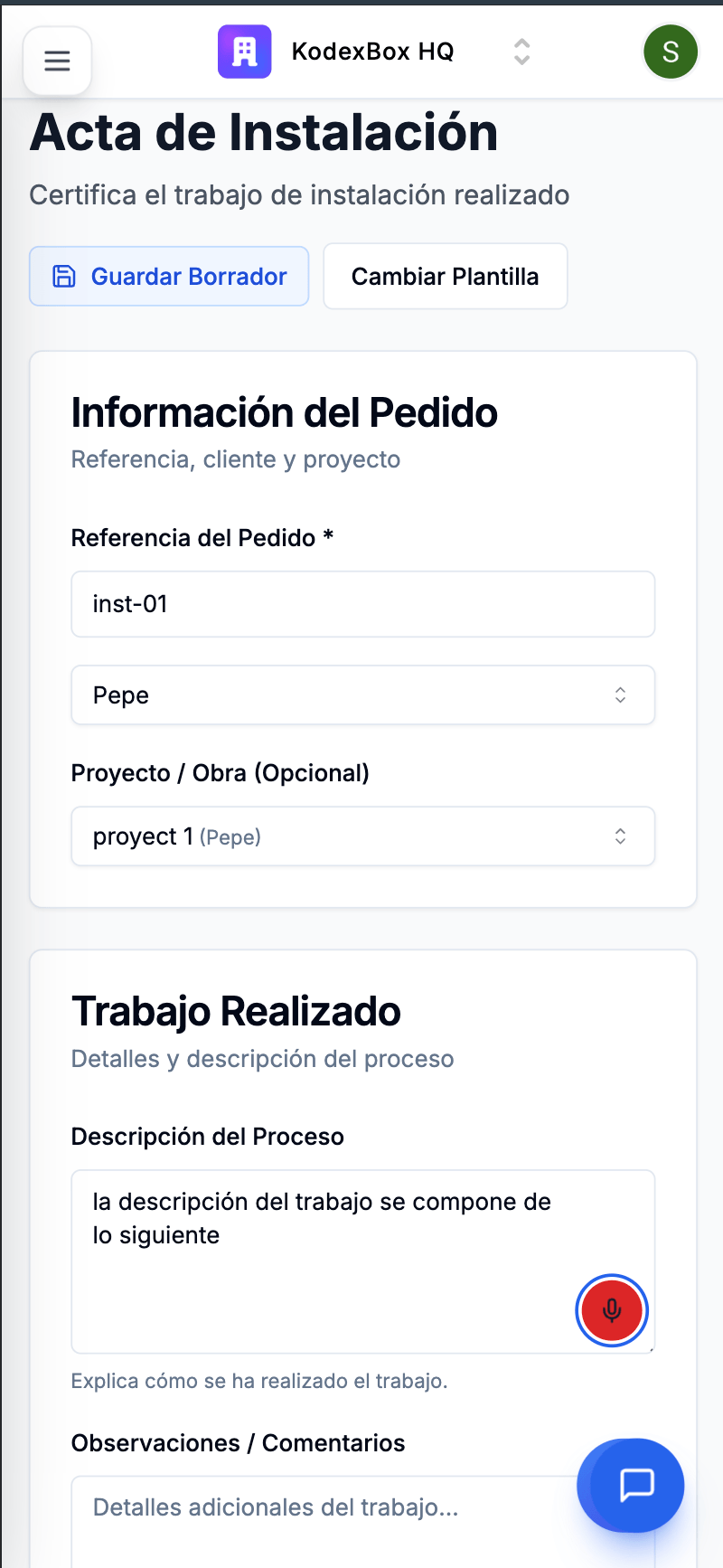Image resolution: width=723 pixels, height=1568 pixels.
Task: Tap Cambiar Plantilla to change template
Action: [445, 277]
